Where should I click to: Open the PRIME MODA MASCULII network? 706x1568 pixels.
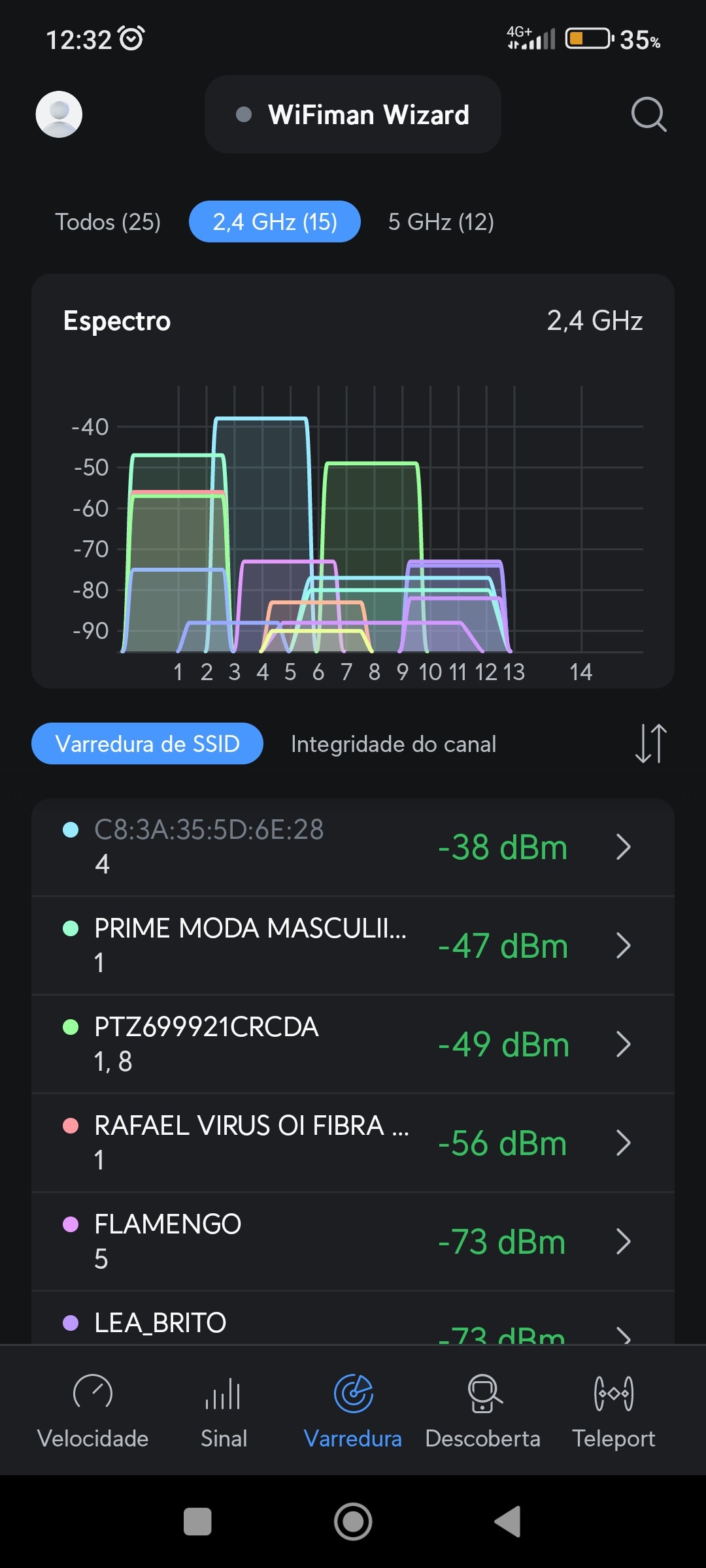pos(353,945)
